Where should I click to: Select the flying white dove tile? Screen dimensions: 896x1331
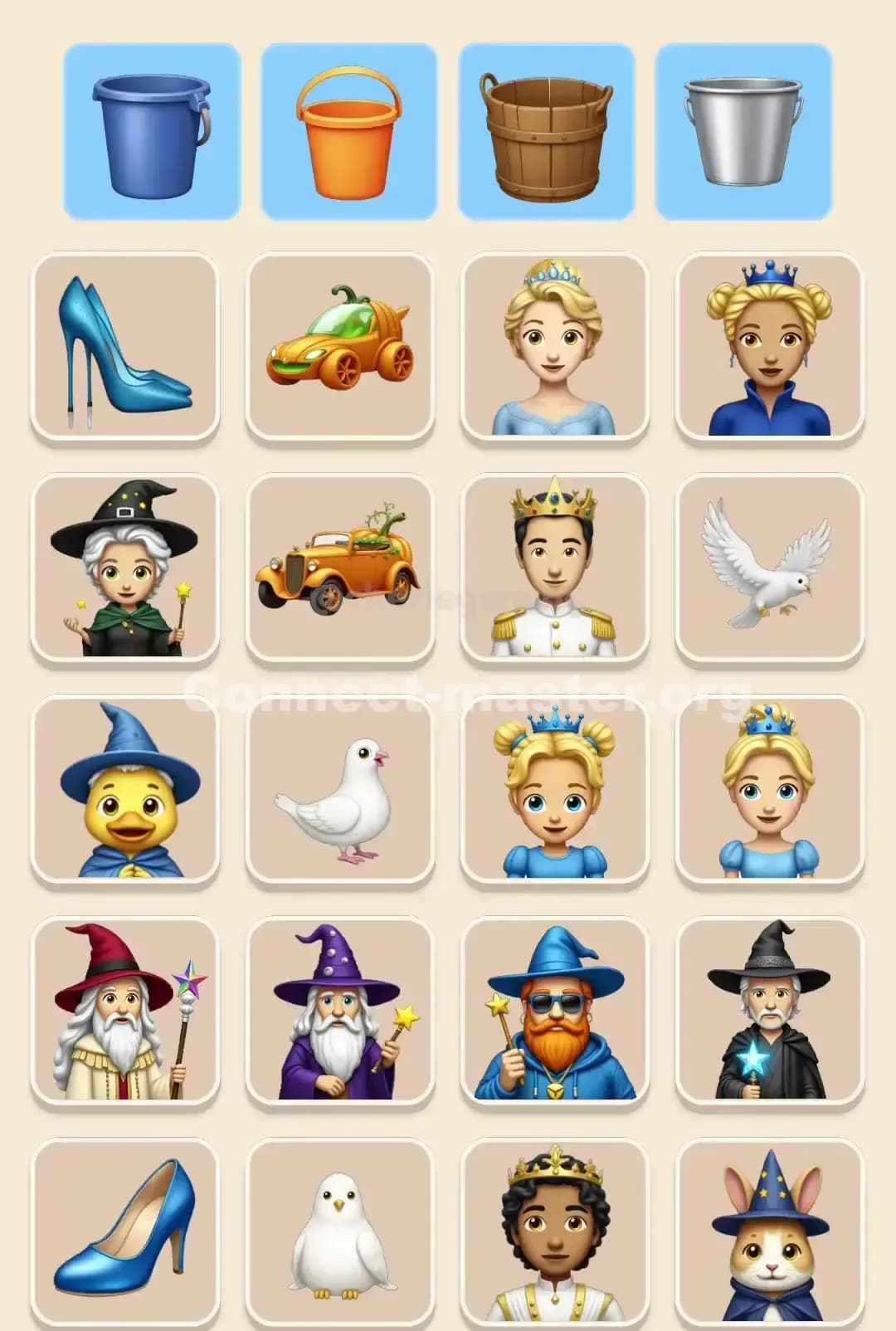(767, 564)
